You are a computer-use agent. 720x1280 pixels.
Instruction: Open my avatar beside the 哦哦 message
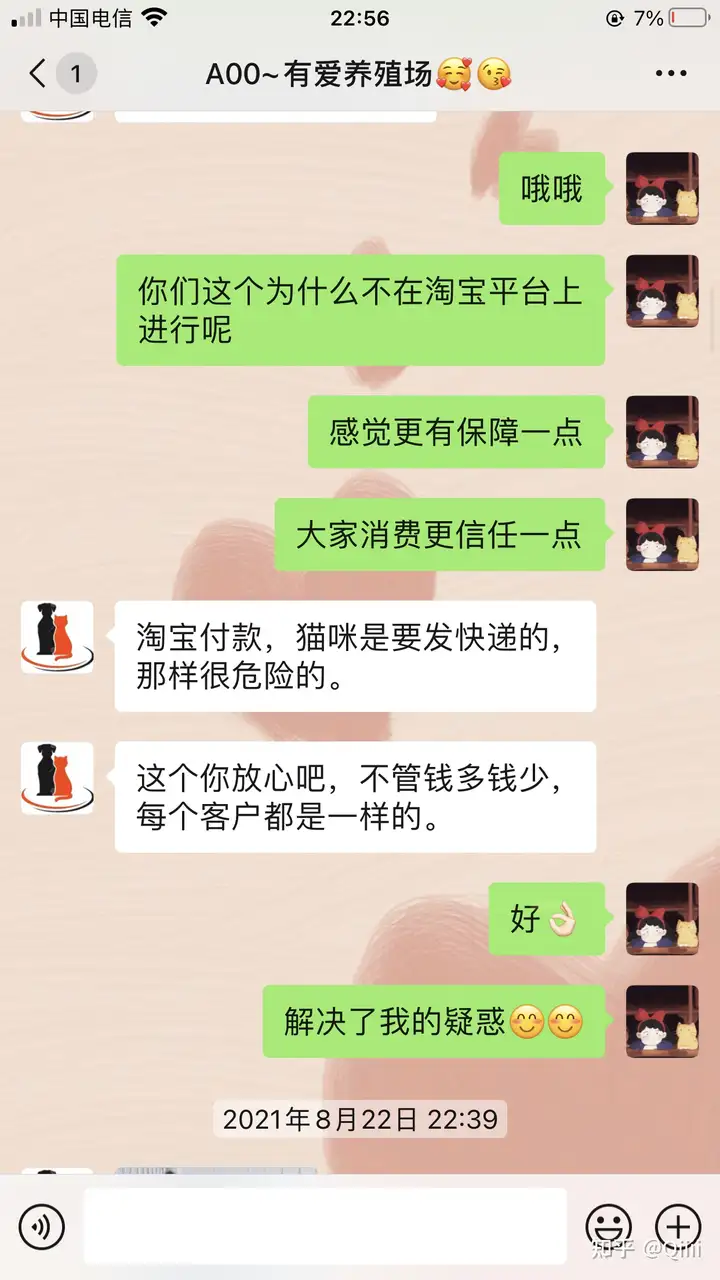point(662,188)
